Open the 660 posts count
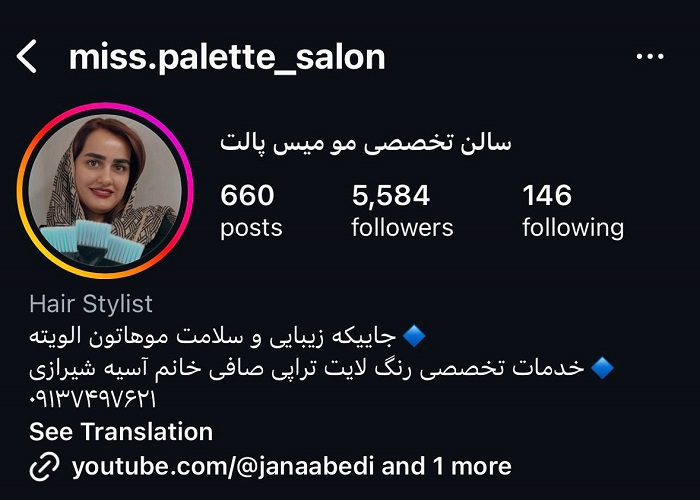700x500 pixels. [251, 211]
